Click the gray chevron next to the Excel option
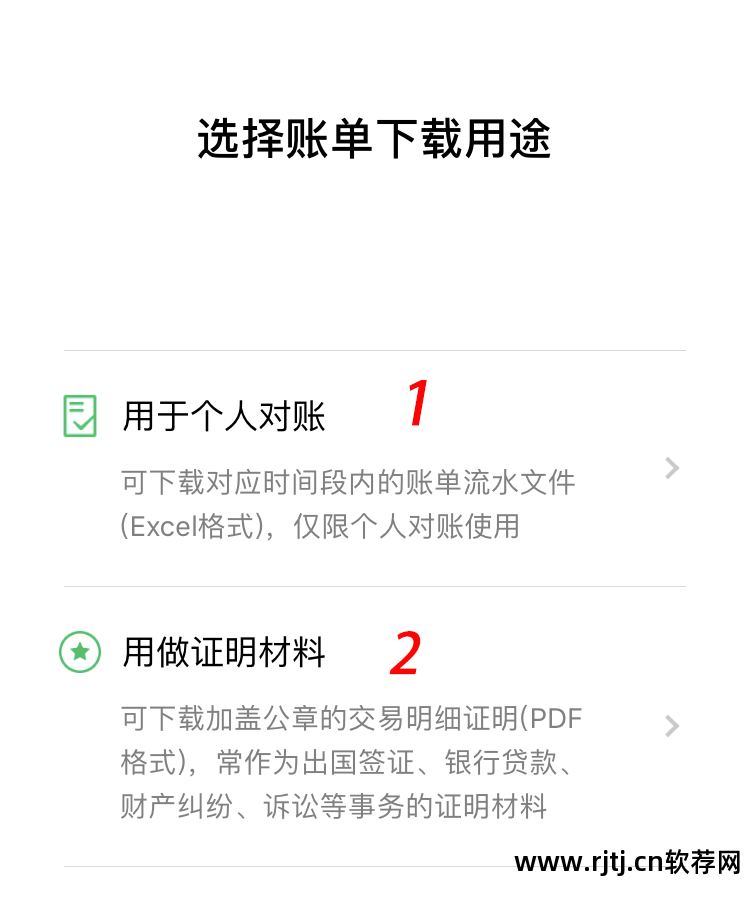This screenshot has height=908, width=750. (x=671, y=468)
